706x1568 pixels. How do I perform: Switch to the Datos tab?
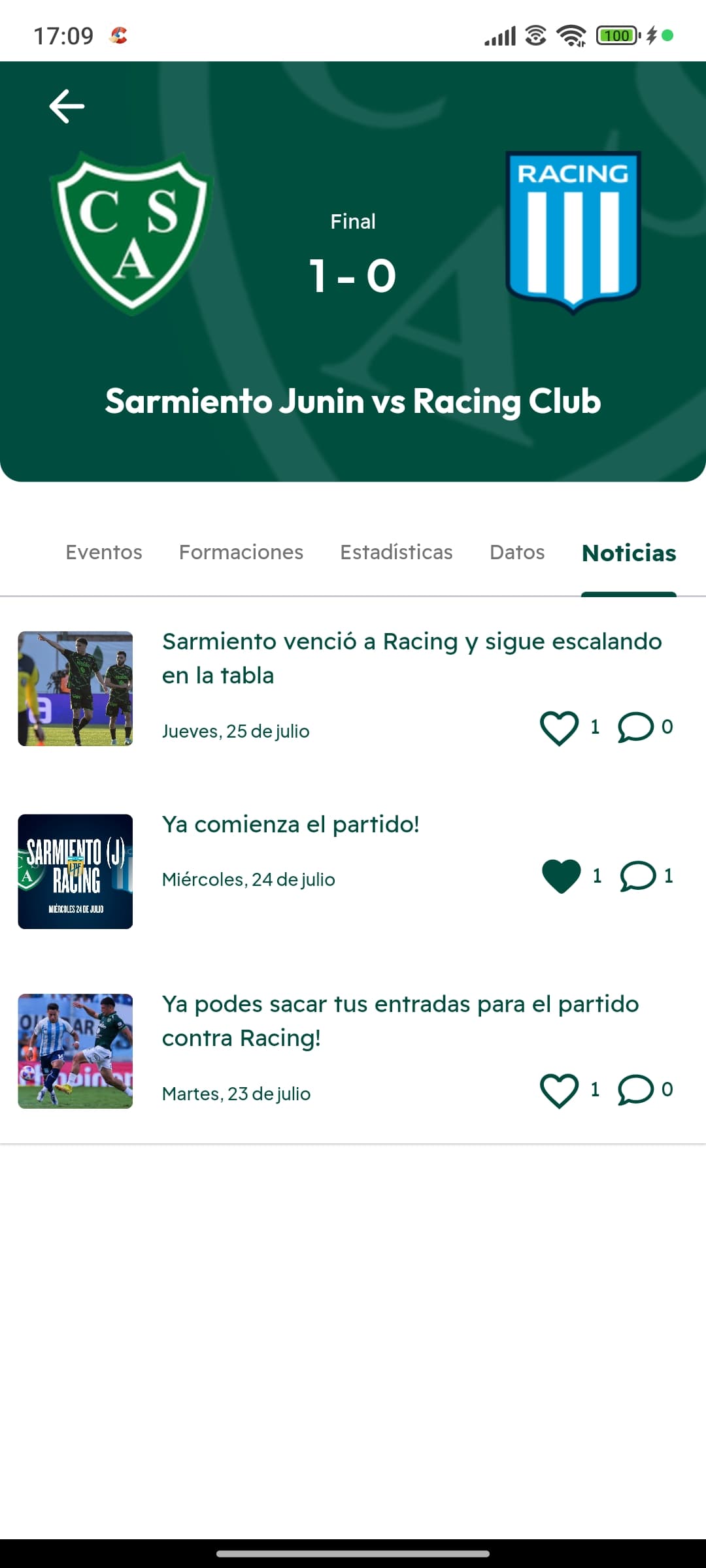[x=517, y=552]
